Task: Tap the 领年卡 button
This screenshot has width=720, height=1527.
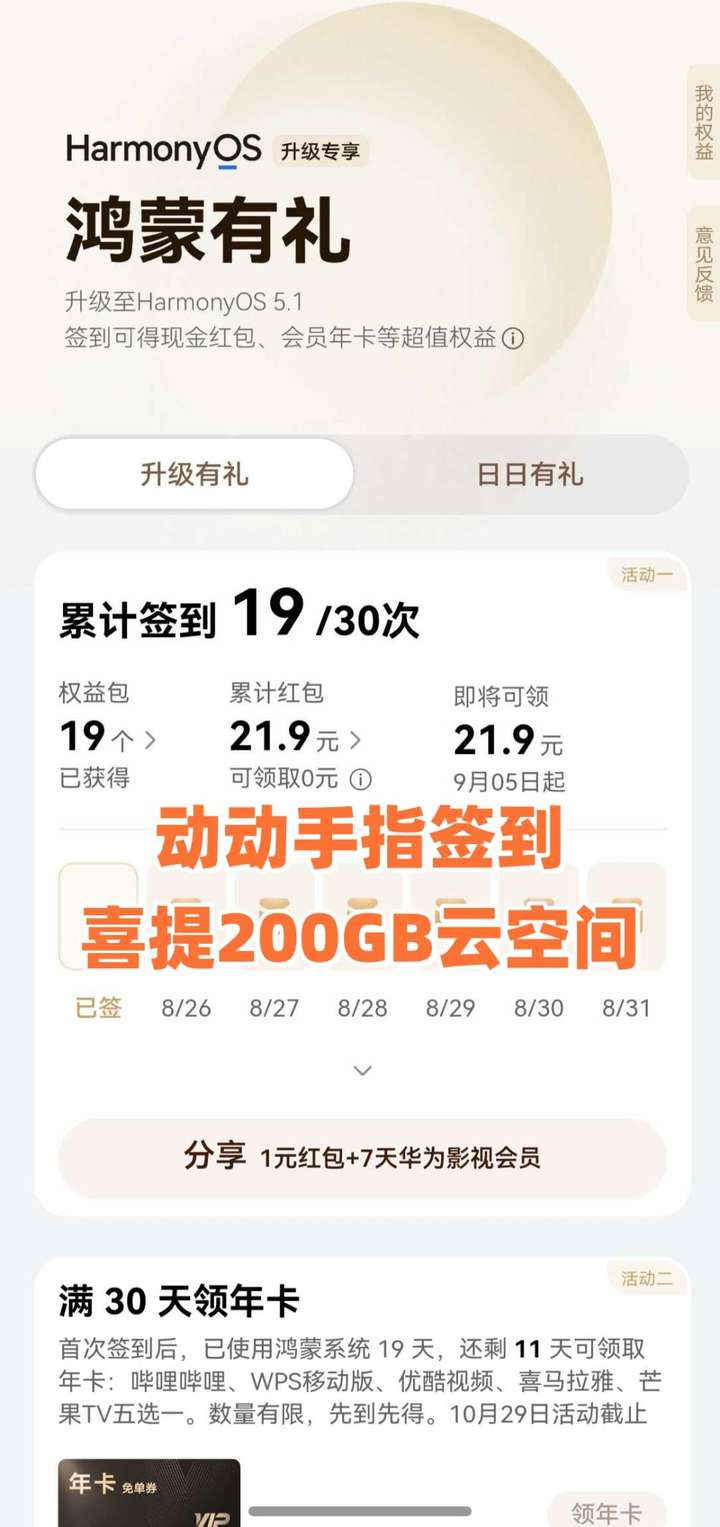Action: [607, 1511]
